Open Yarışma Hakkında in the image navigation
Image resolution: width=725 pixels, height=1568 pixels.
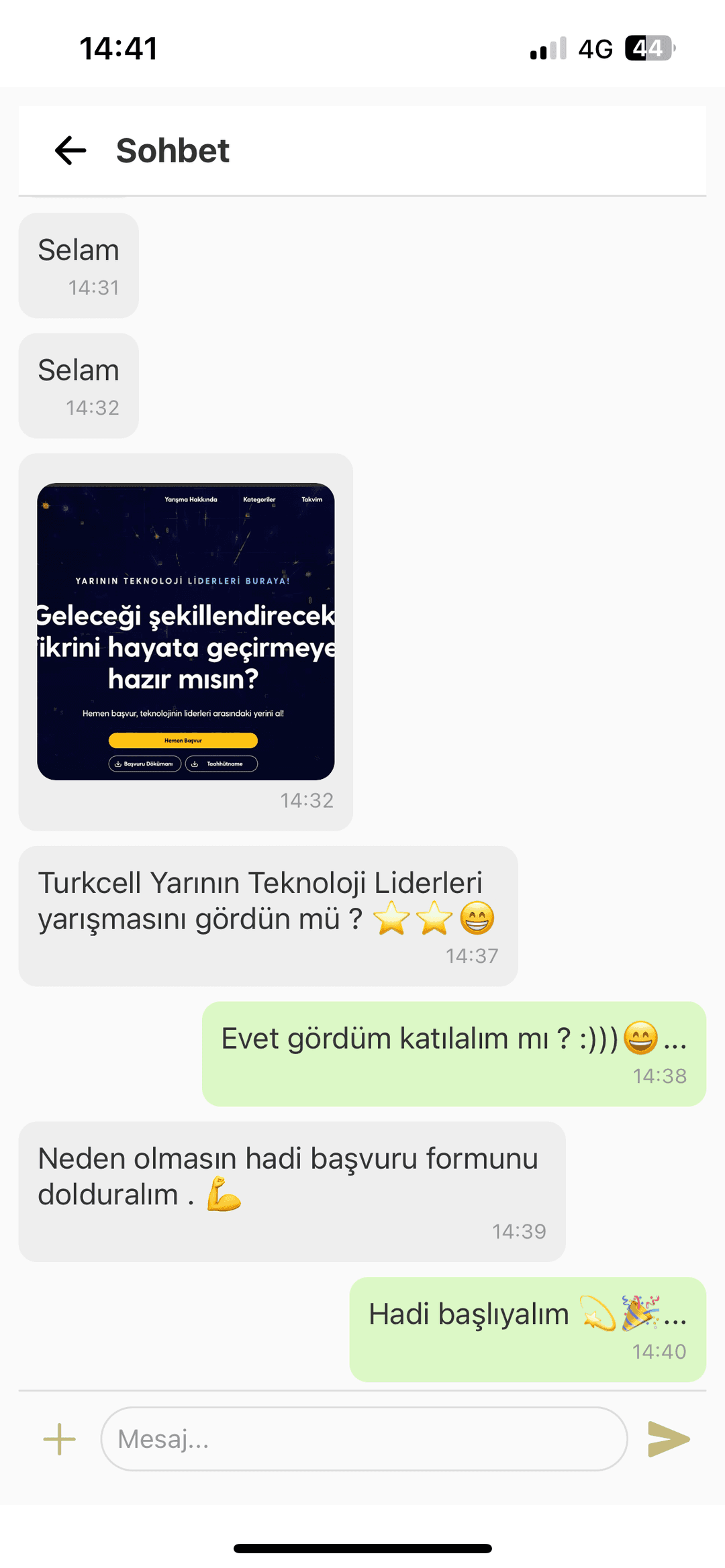[190, 500]
